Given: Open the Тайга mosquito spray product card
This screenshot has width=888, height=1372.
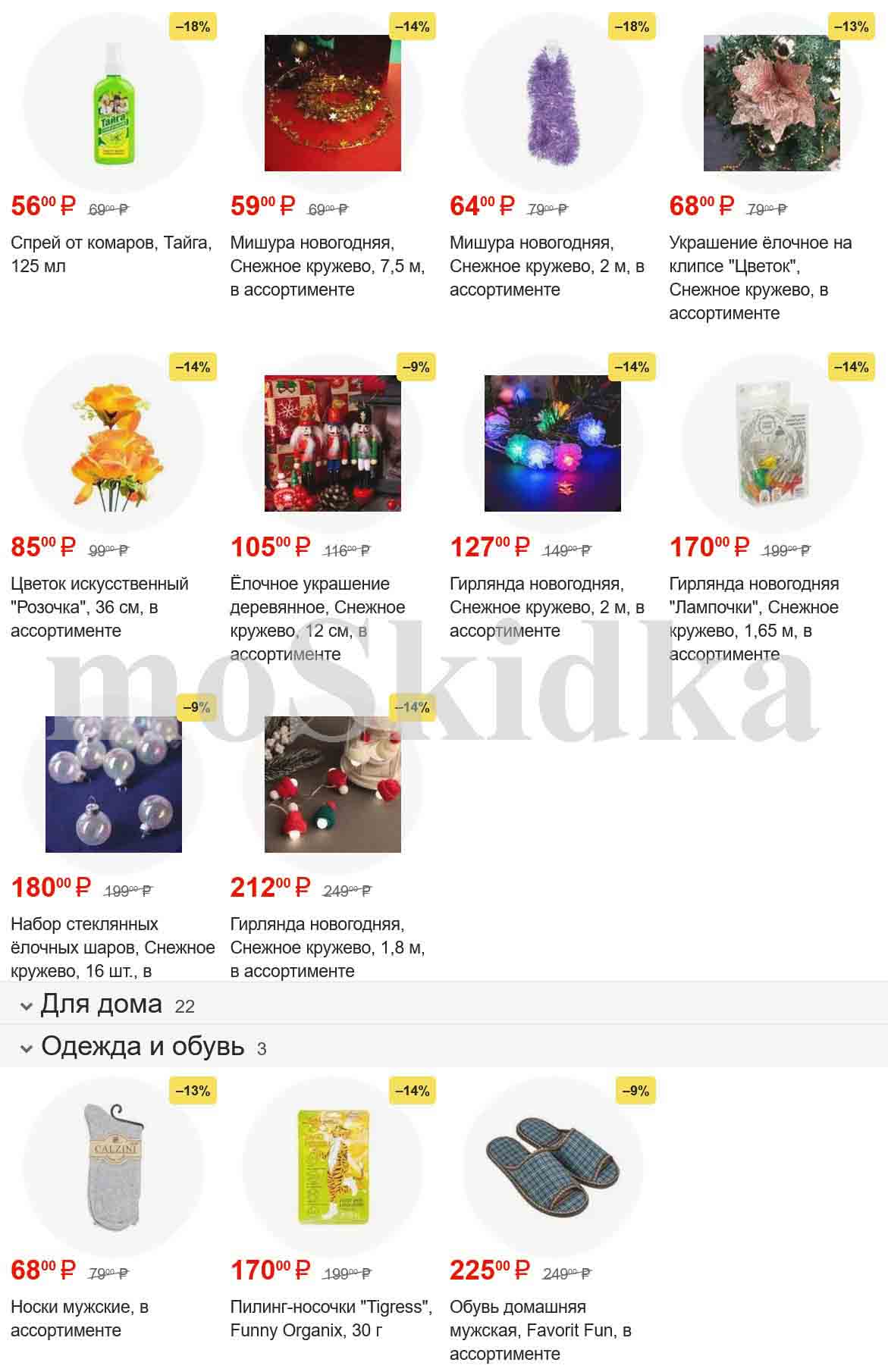Looking at the screenshot, I should click(113, 104).
